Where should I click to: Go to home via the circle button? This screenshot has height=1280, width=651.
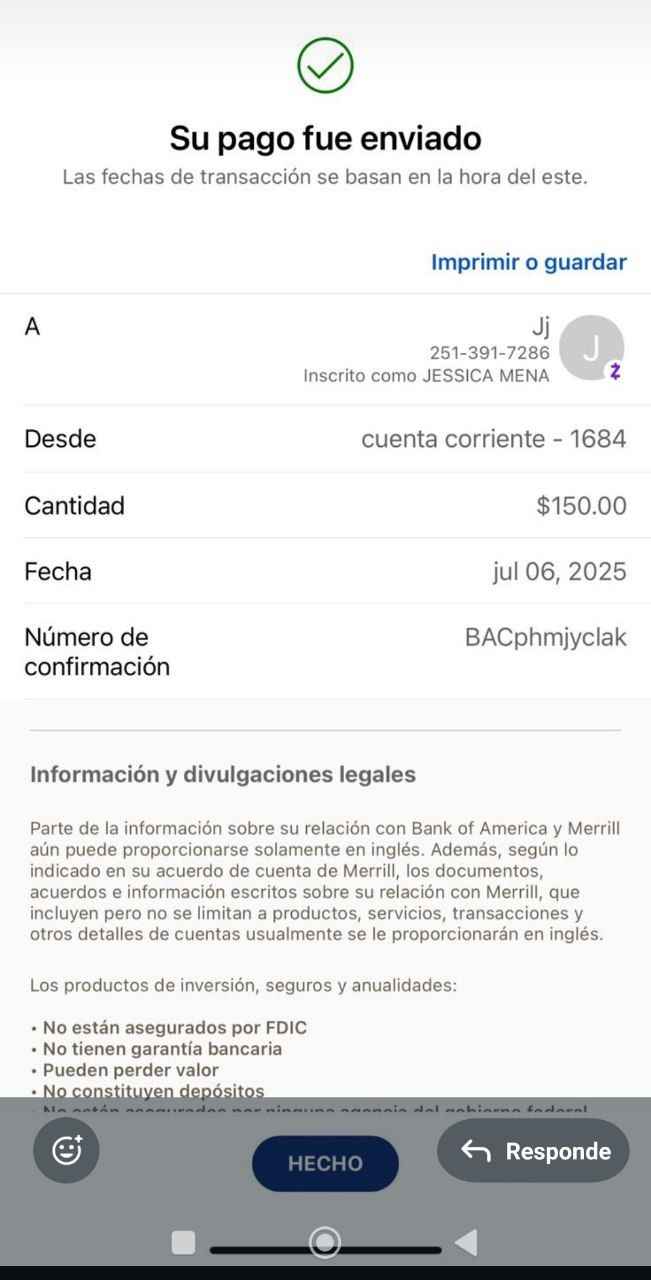(325, 1242)
